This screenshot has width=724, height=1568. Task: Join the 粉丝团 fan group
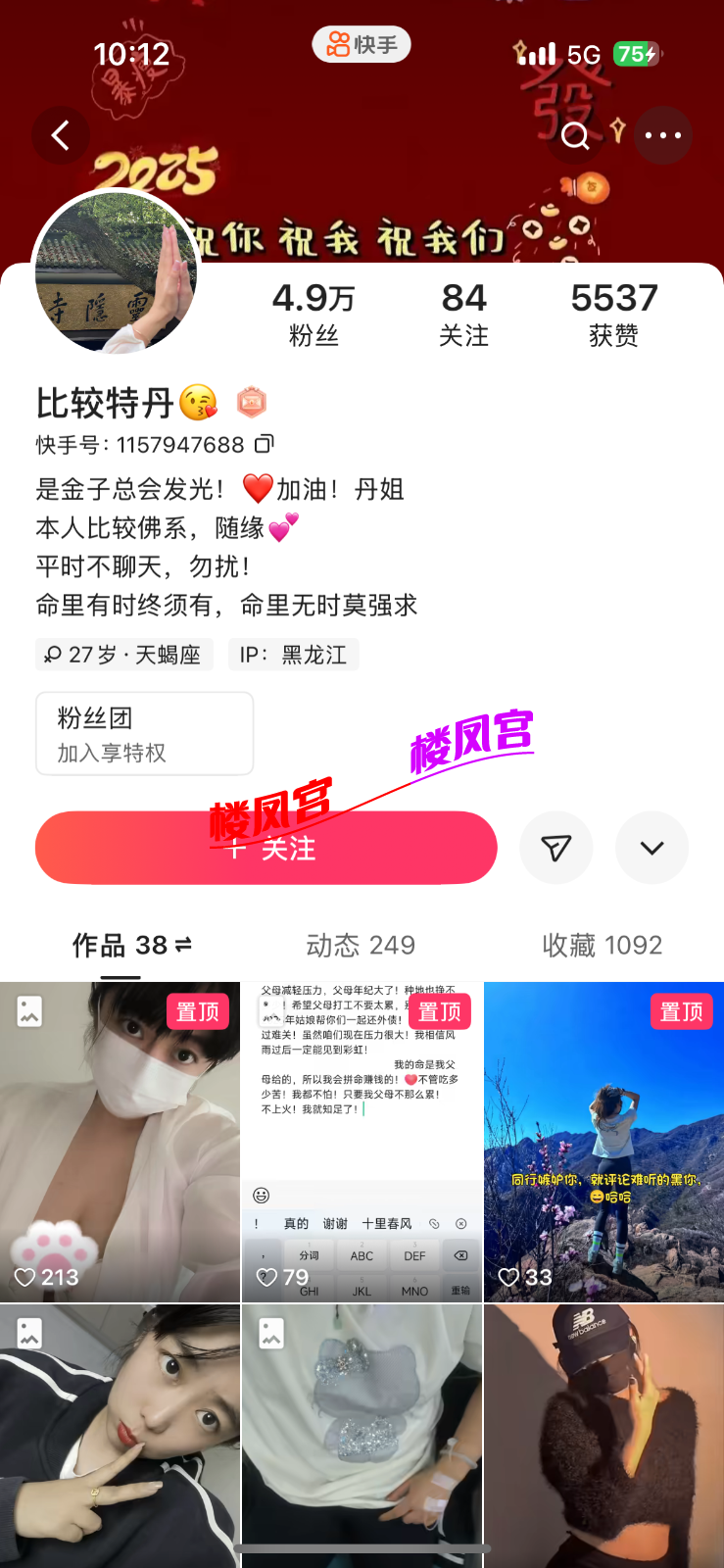point(144,733)
